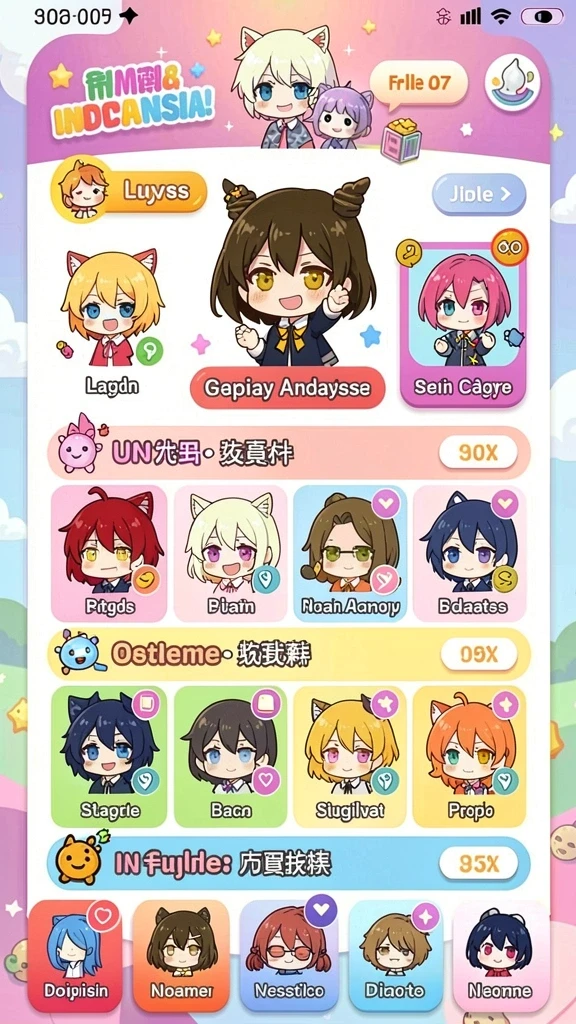This screenshot has height=1024, width=576.
Task: Open the Slagrie character card
Action: [x=109, y=756]
